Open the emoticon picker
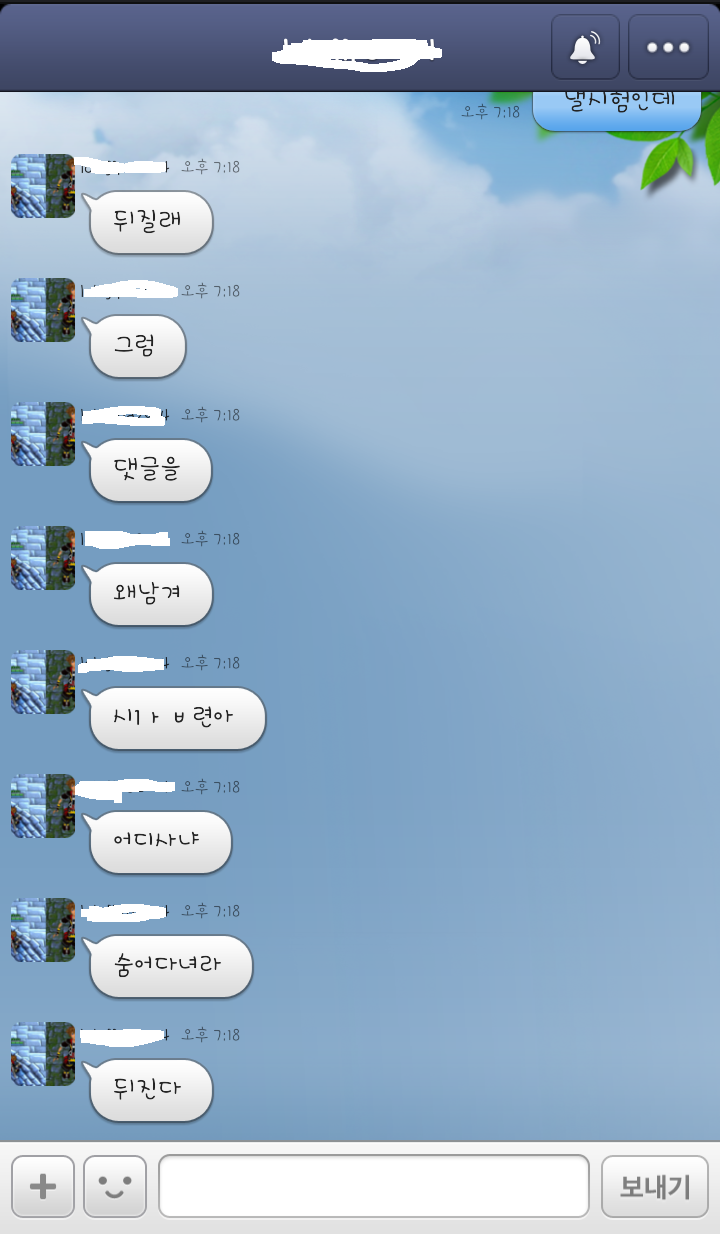The width and height of the screenshot is (720, 1234). pos(115,1187)
